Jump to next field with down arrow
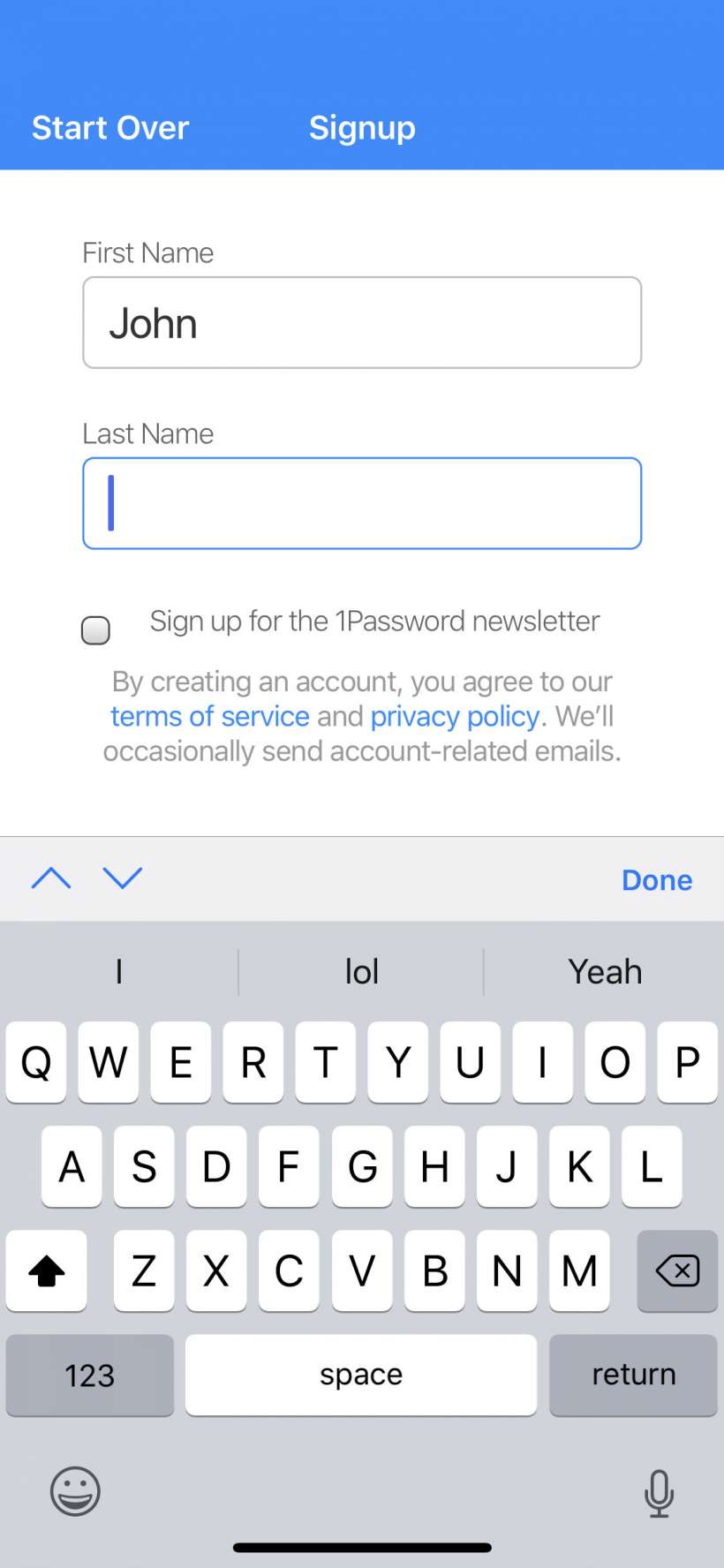The image size is (724, 1568). (122, 878)
